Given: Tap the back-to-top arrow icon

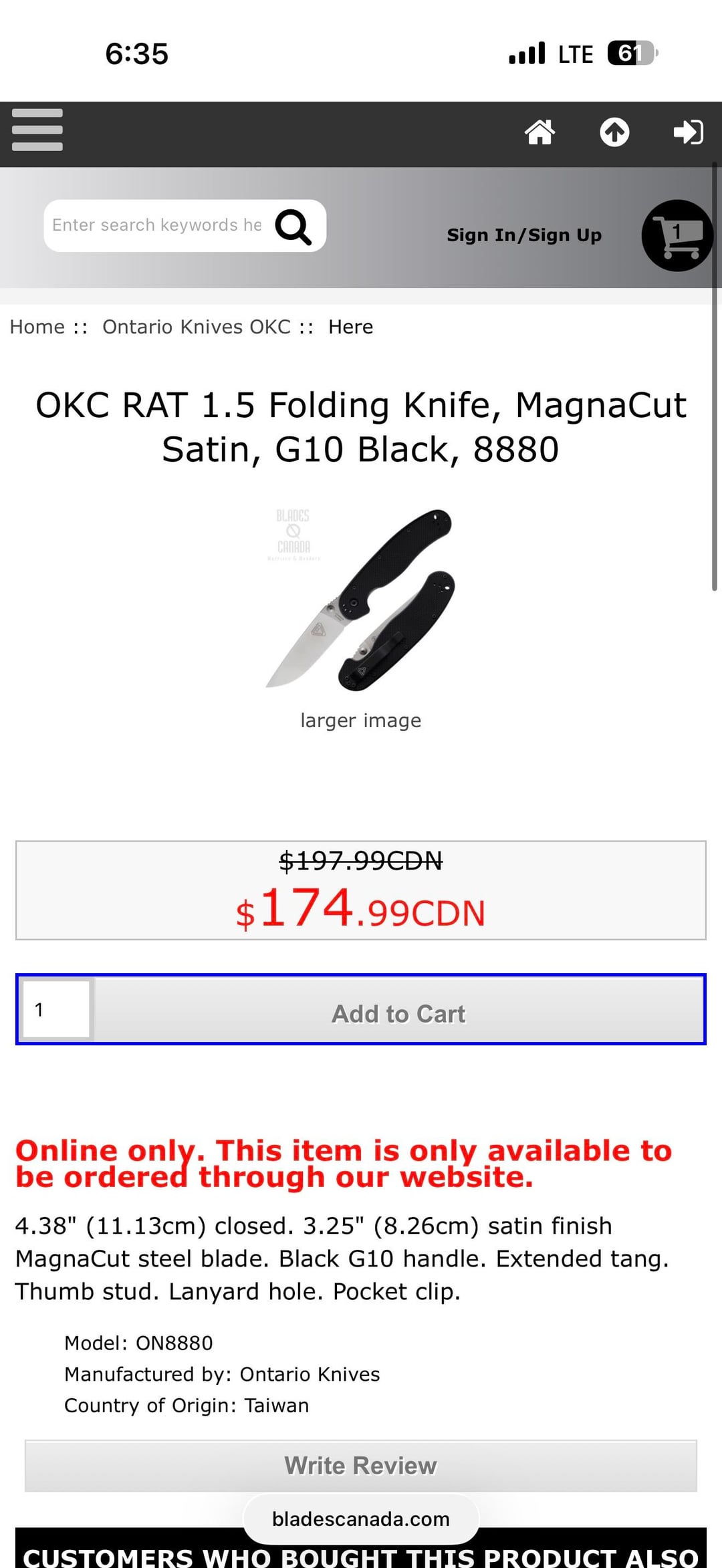Looking at the screenshot, I should pos(614,132).
